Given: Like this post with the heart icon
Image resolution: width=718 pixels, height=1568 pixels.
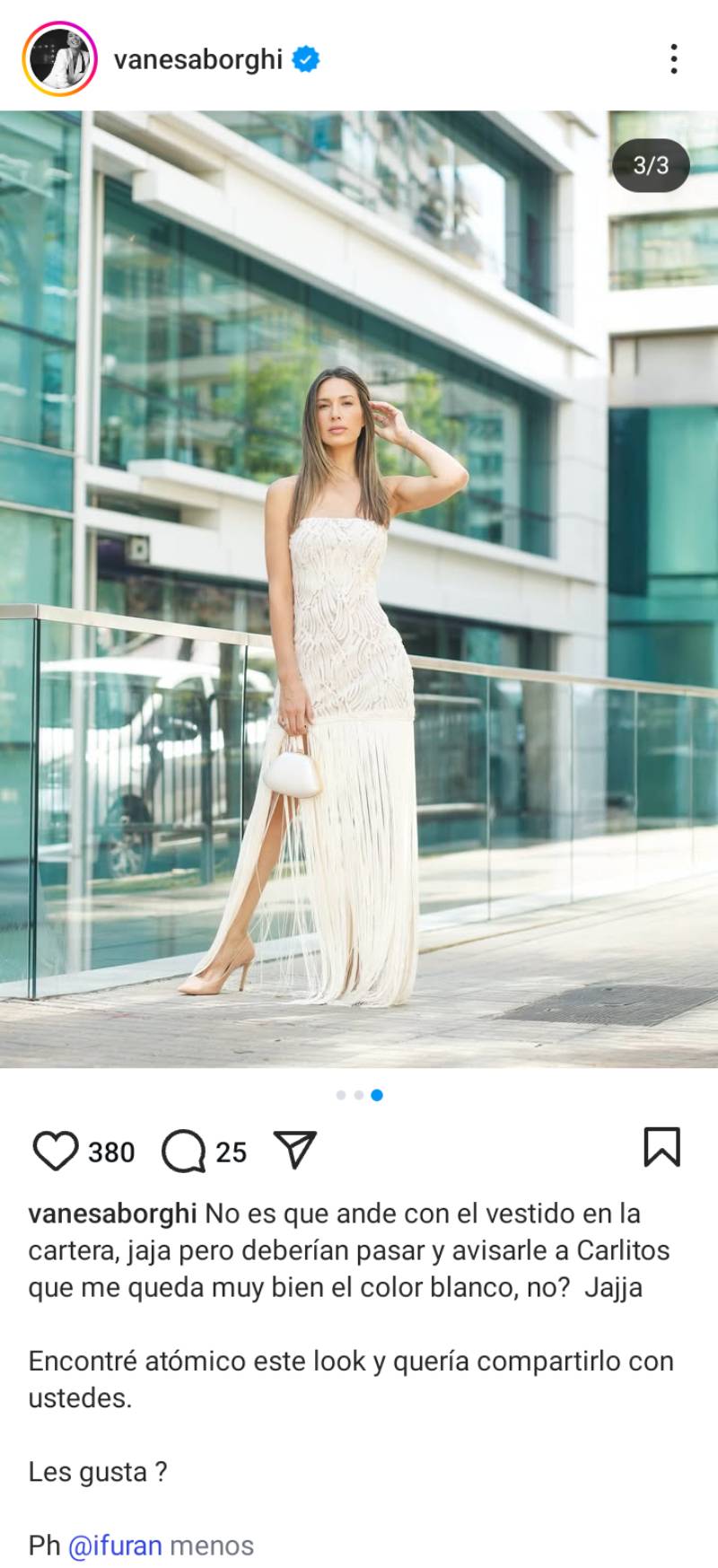Looking at the screenshot, I should (x=56, y=1151).
